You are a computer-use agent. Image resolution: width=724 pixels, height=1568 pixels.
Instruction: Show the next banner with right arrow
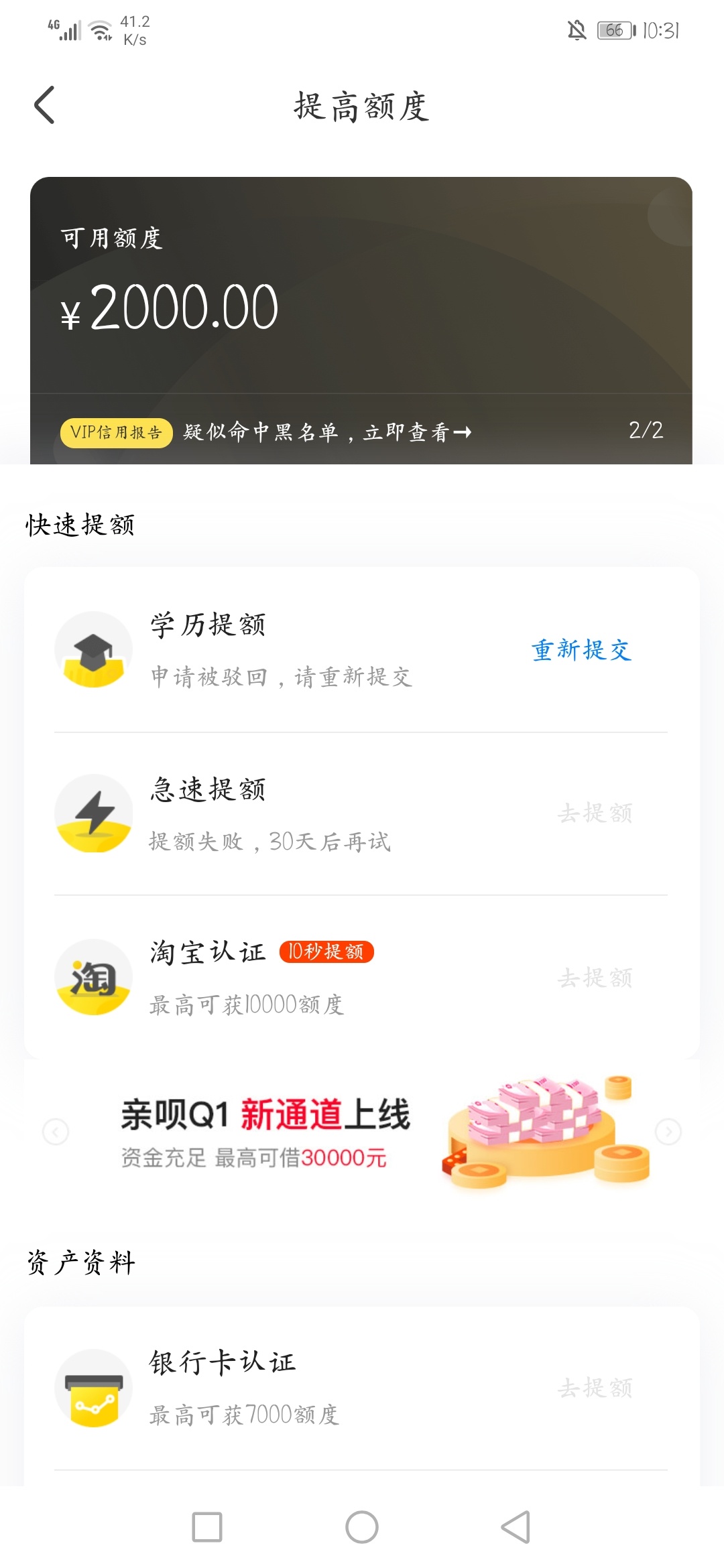pyautogui.click(x=668, y=1132)
